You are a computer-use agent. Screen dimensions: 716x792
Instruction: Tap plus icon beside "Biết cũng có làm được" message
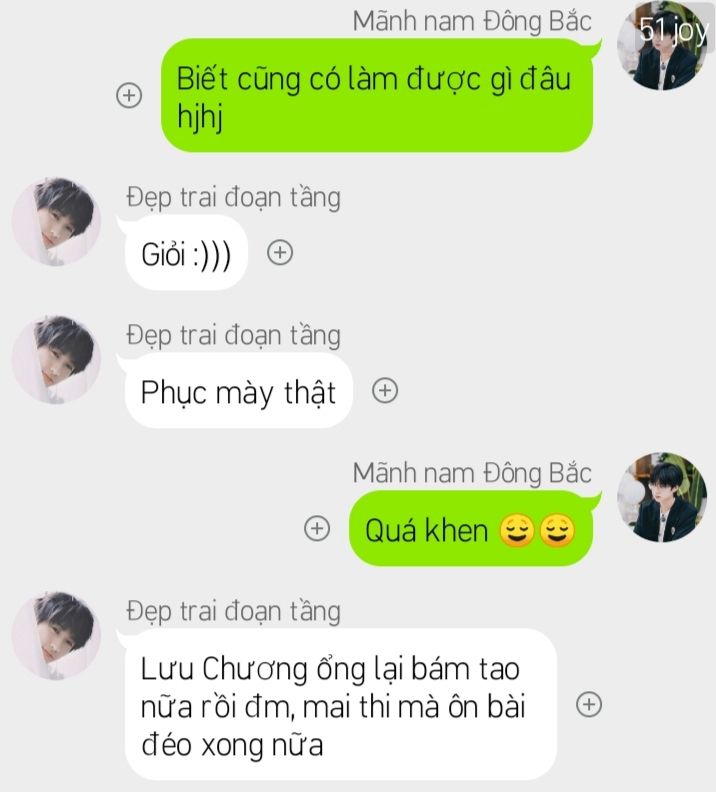pos(130,95)
